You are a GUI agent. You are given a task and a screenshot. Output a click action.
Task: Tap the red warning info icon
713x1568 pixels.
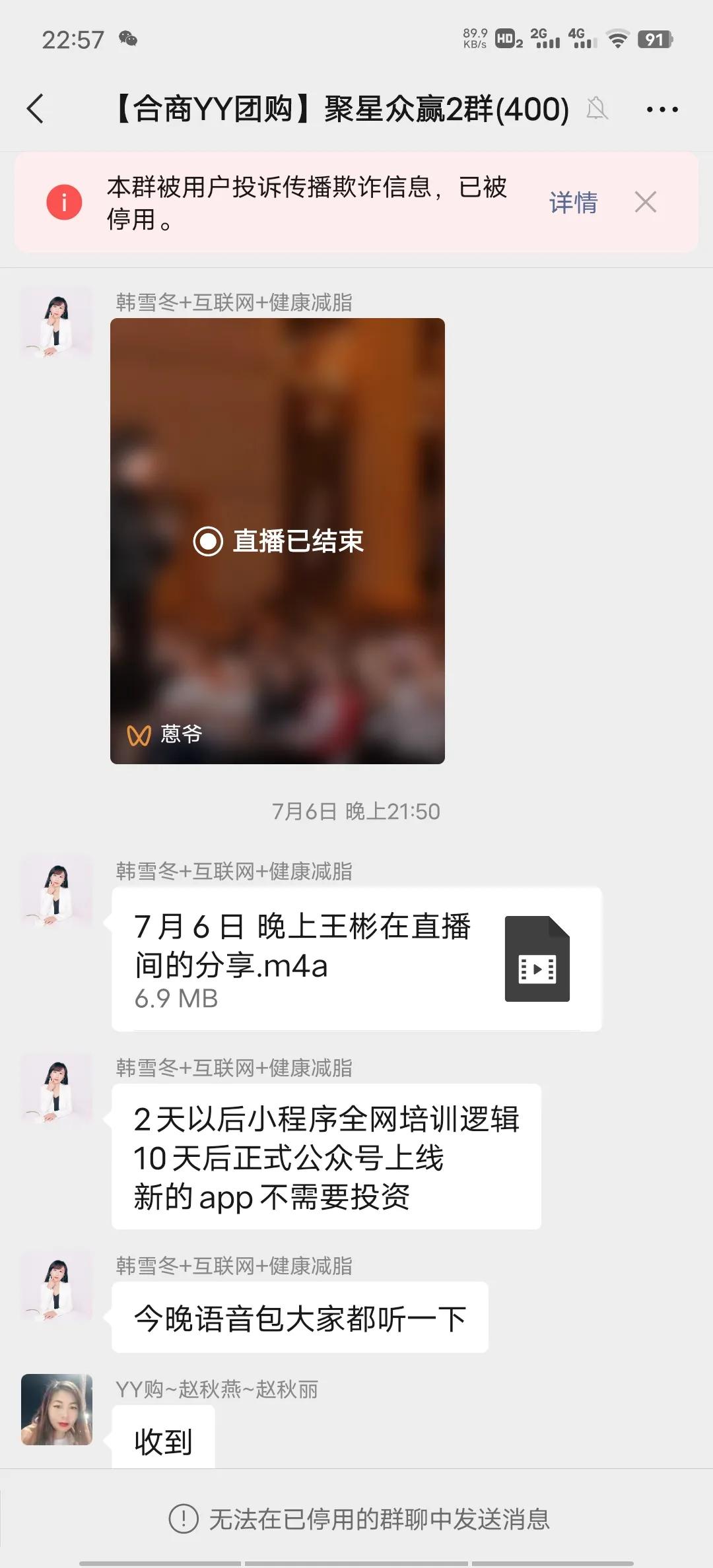pos(63,202)
